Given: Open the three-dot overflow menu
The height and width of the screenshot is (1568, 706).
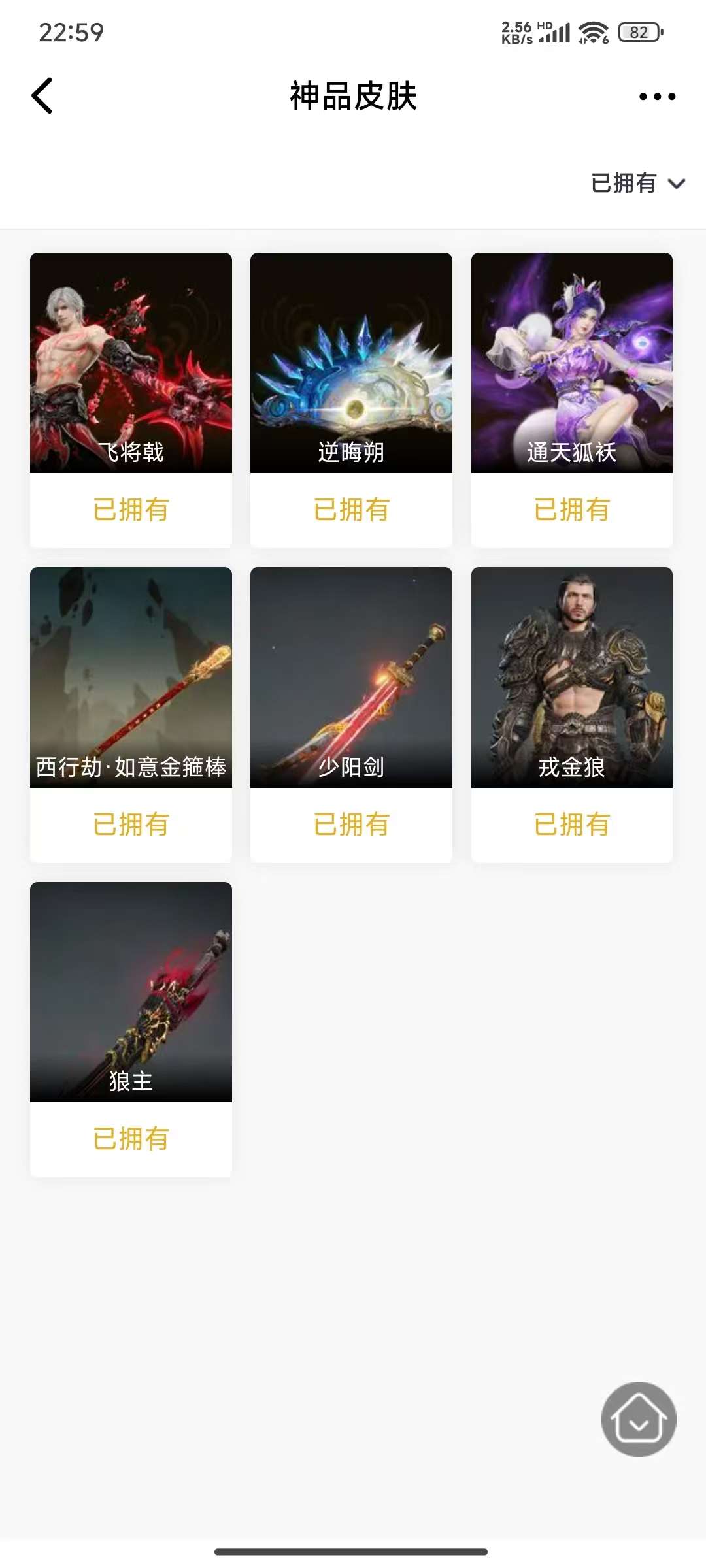Looking at the screenshot, I should tap(657, 97).
